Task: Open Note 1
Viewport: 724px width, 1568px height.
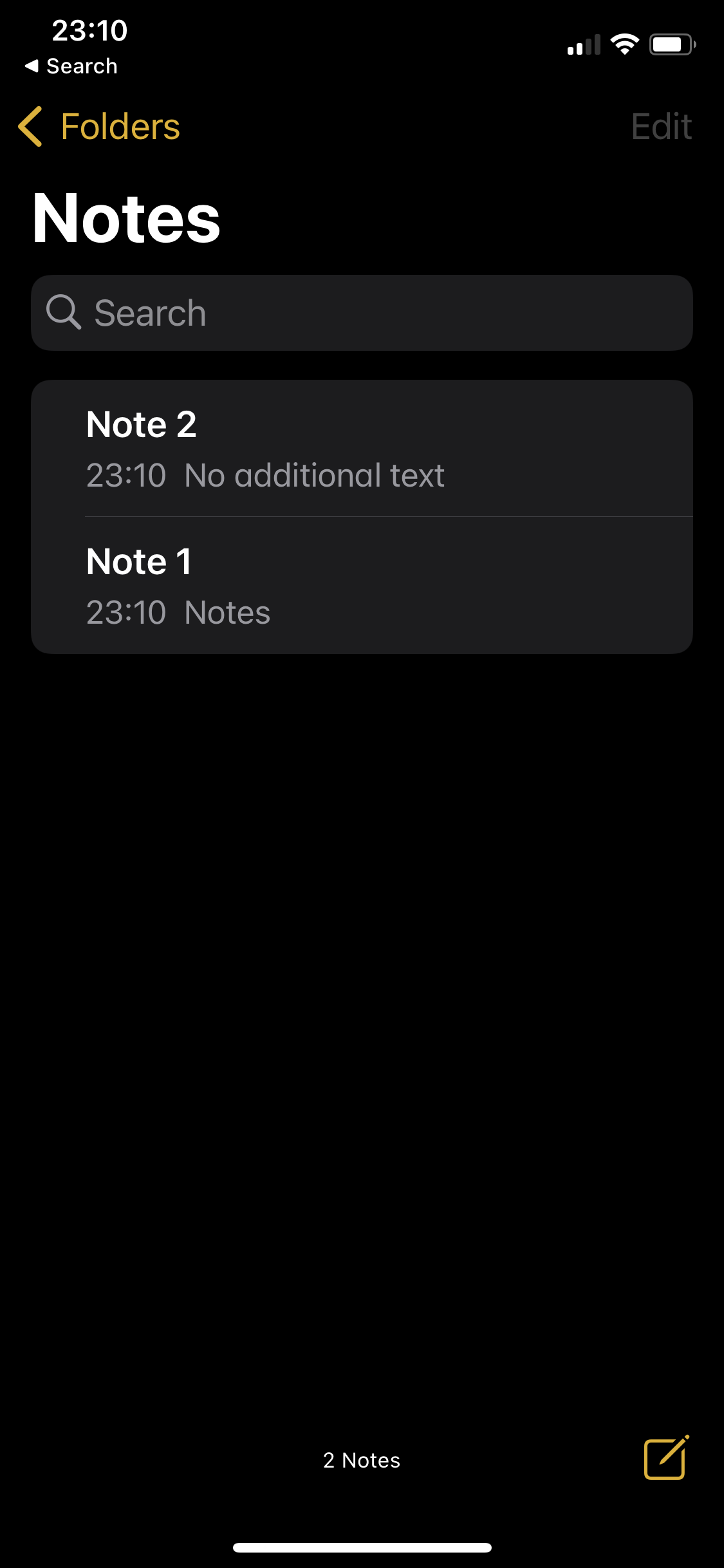Action: (x=362, y=586)
